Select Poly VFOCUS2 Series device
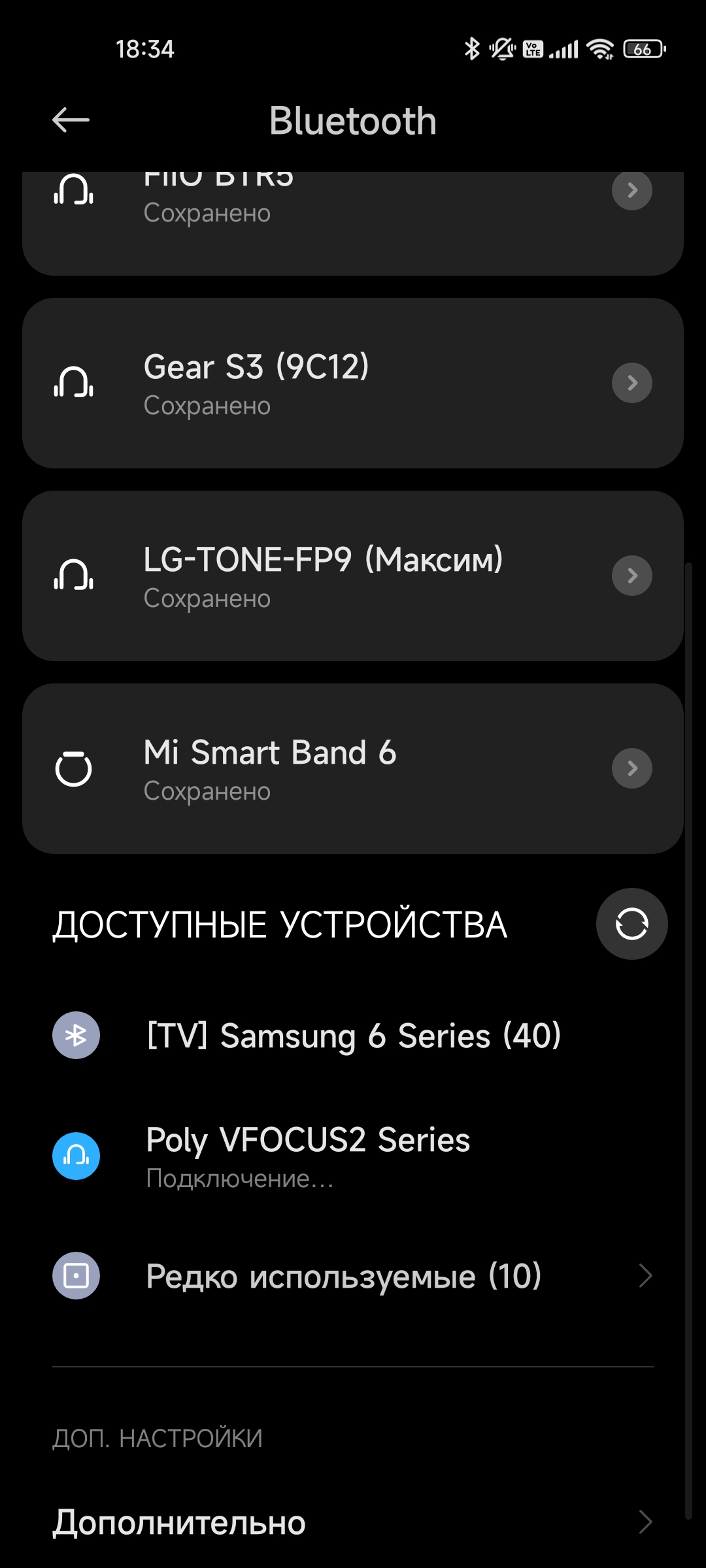 pyautogui.click(x=307, y=1155)
